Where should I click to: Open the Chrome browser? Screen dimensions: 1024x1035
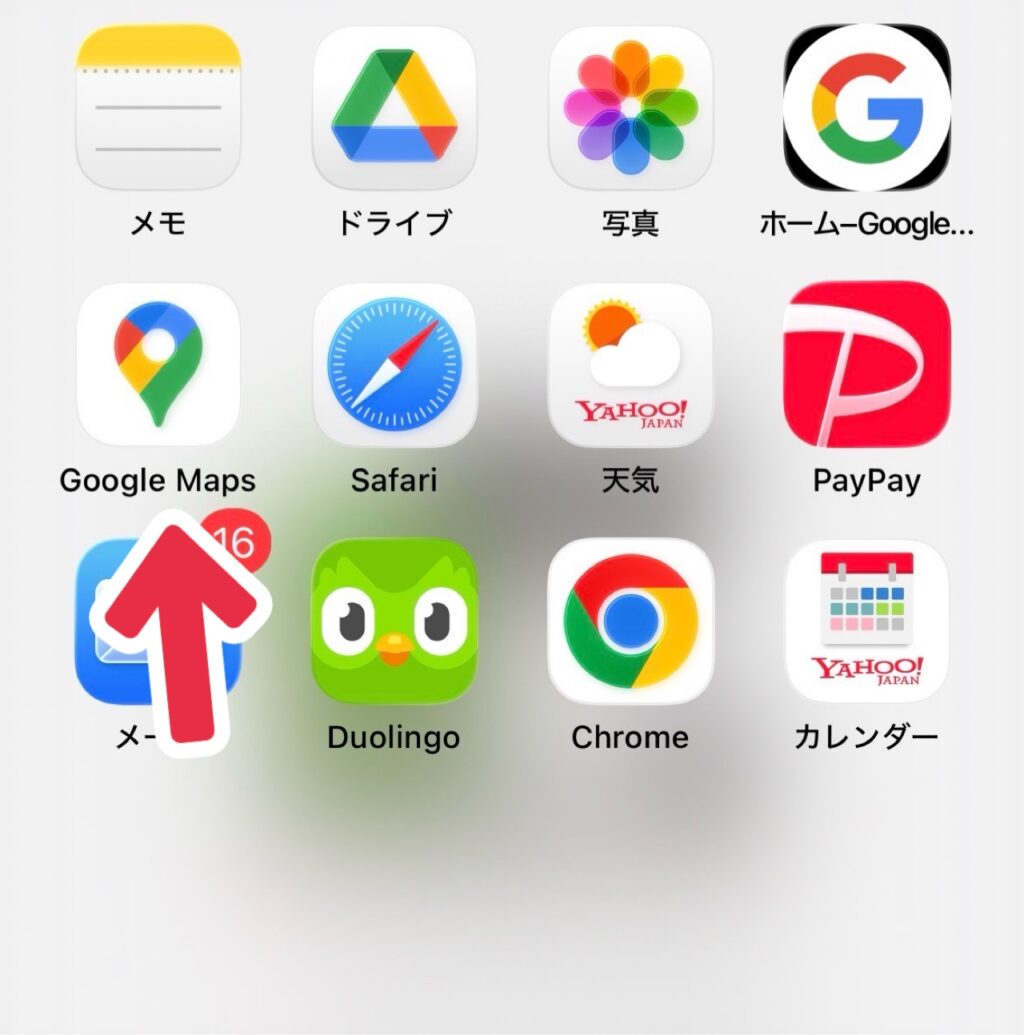point(631,621)
